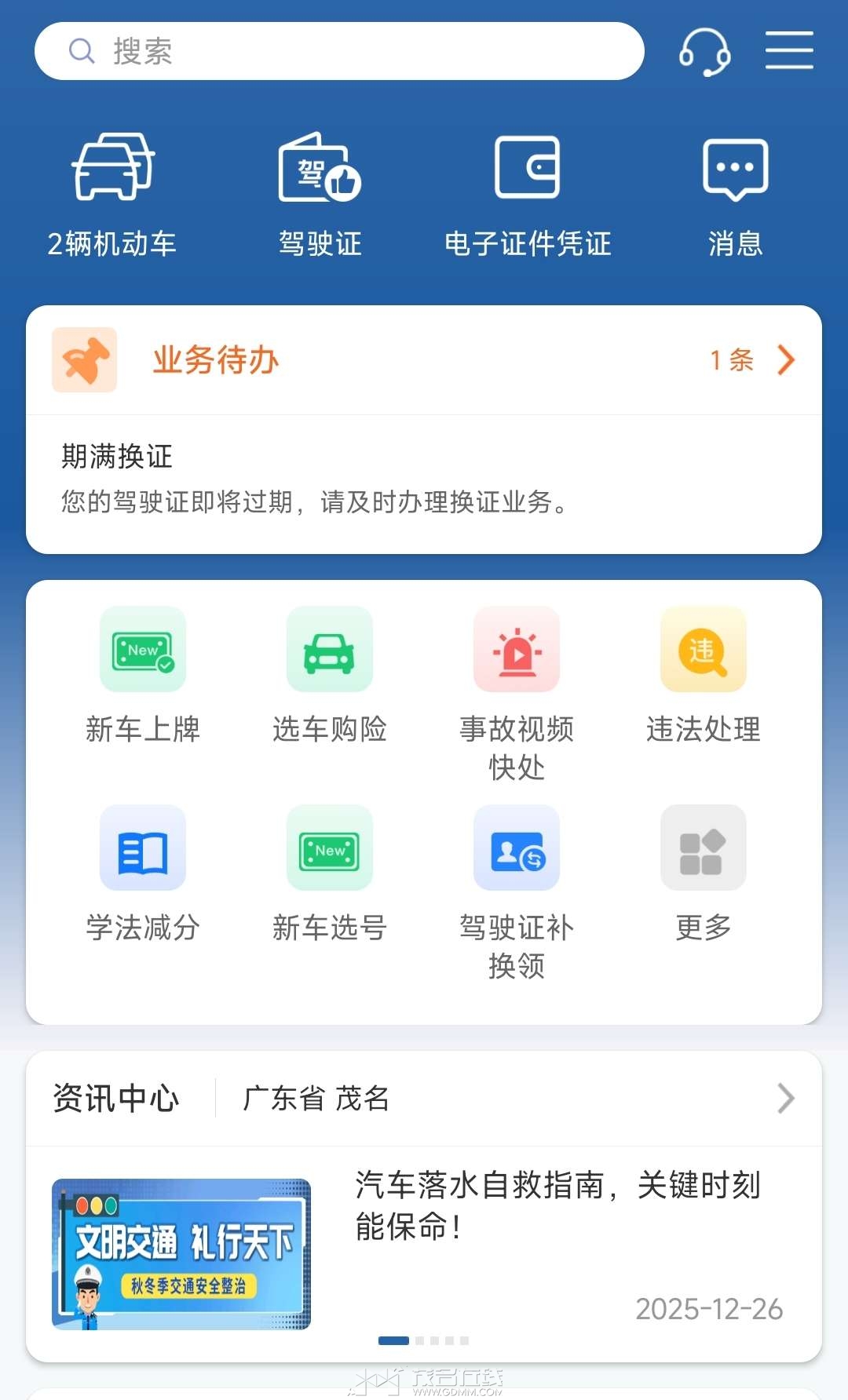Open 2辆机动车 vehicles
The image size is (848, 1400).
(112, 192)
